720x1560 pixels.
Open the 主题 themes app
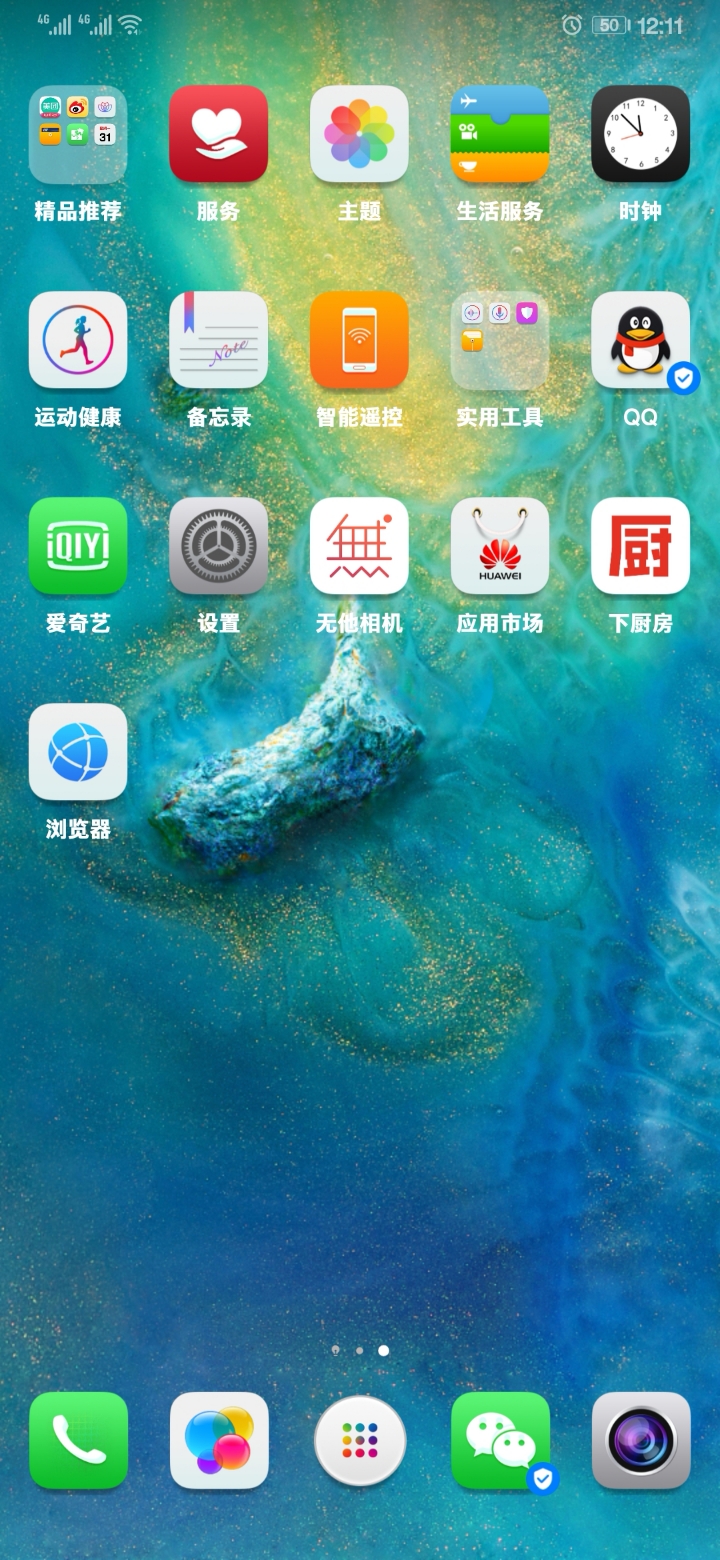[359, 133]
